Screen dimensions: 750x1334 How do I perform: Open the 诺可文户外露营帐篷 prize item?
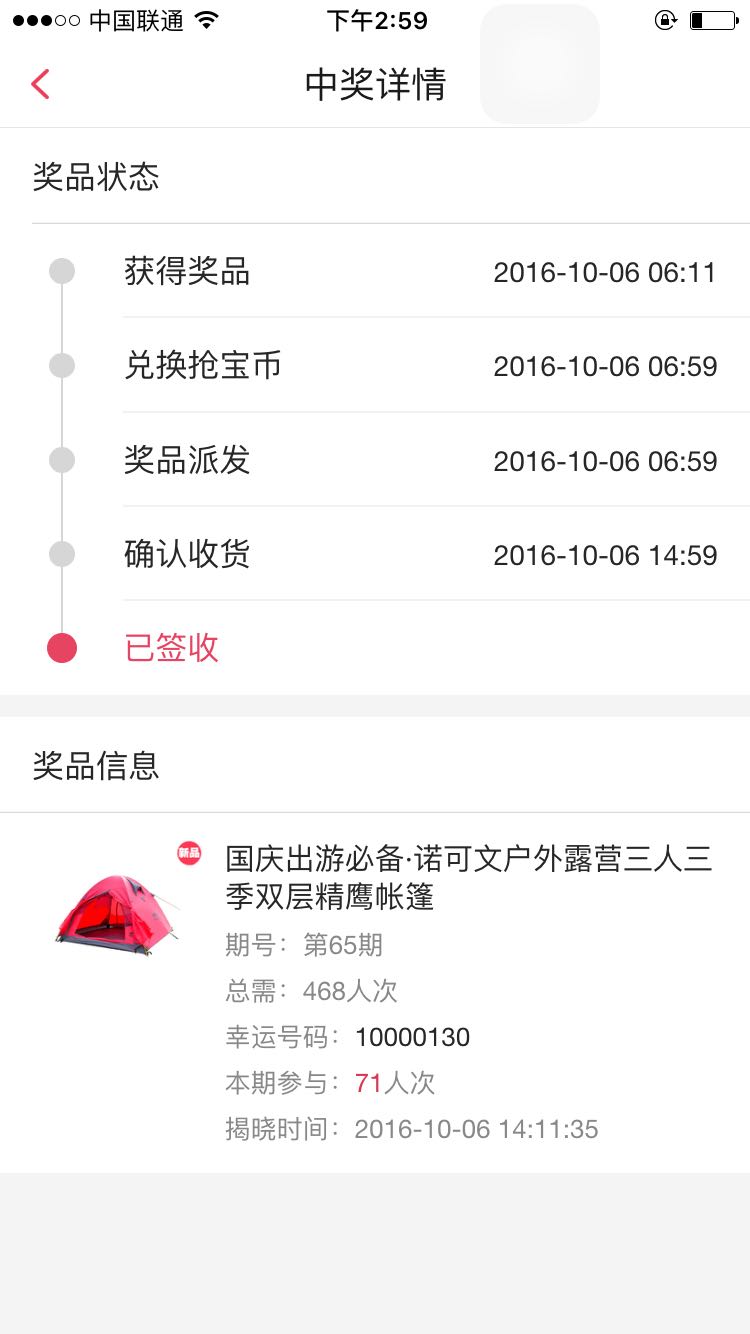tap(375, 993)
